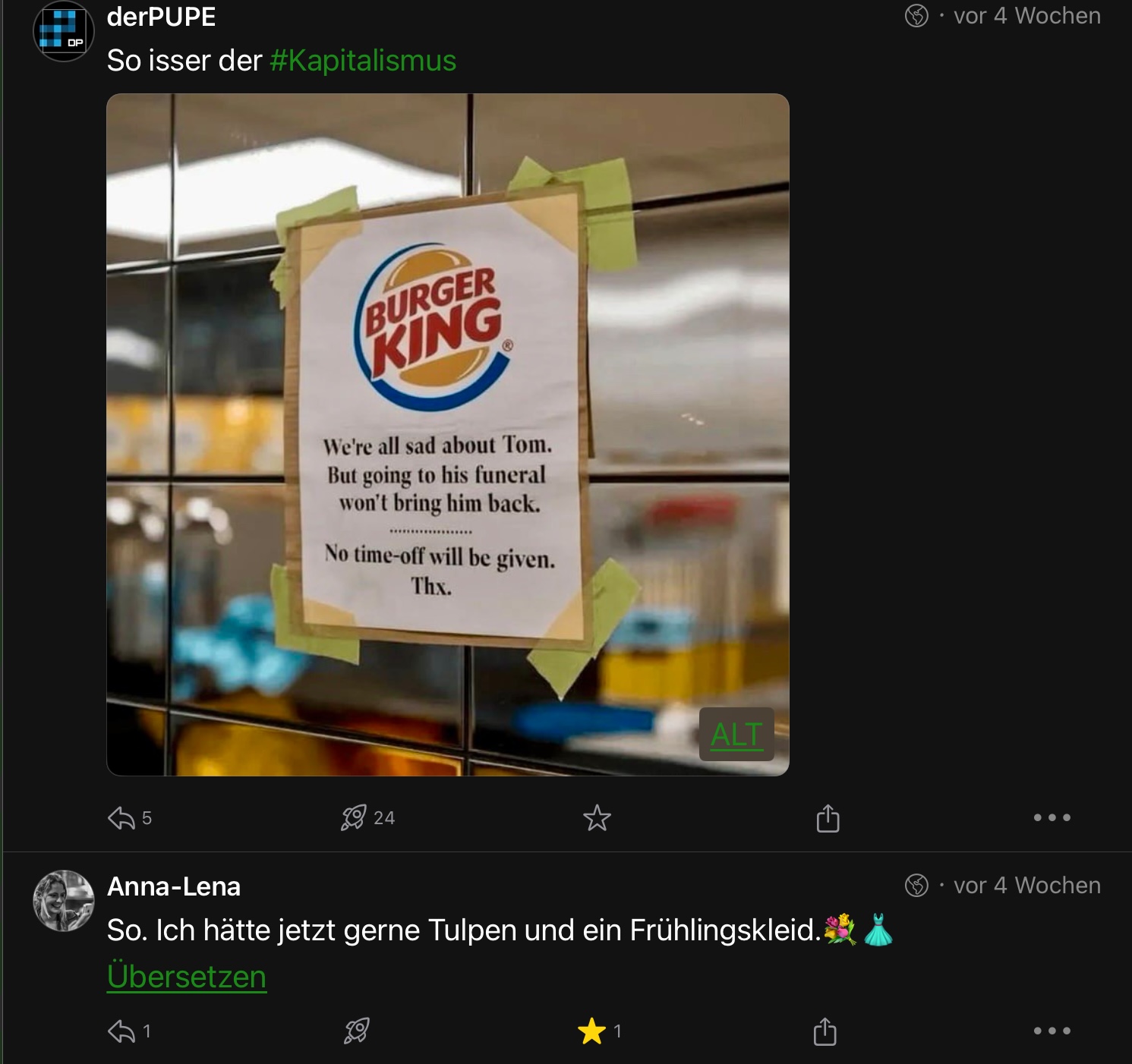
Task: Boost Anna-Lena's post
Action: (356, 1031)
